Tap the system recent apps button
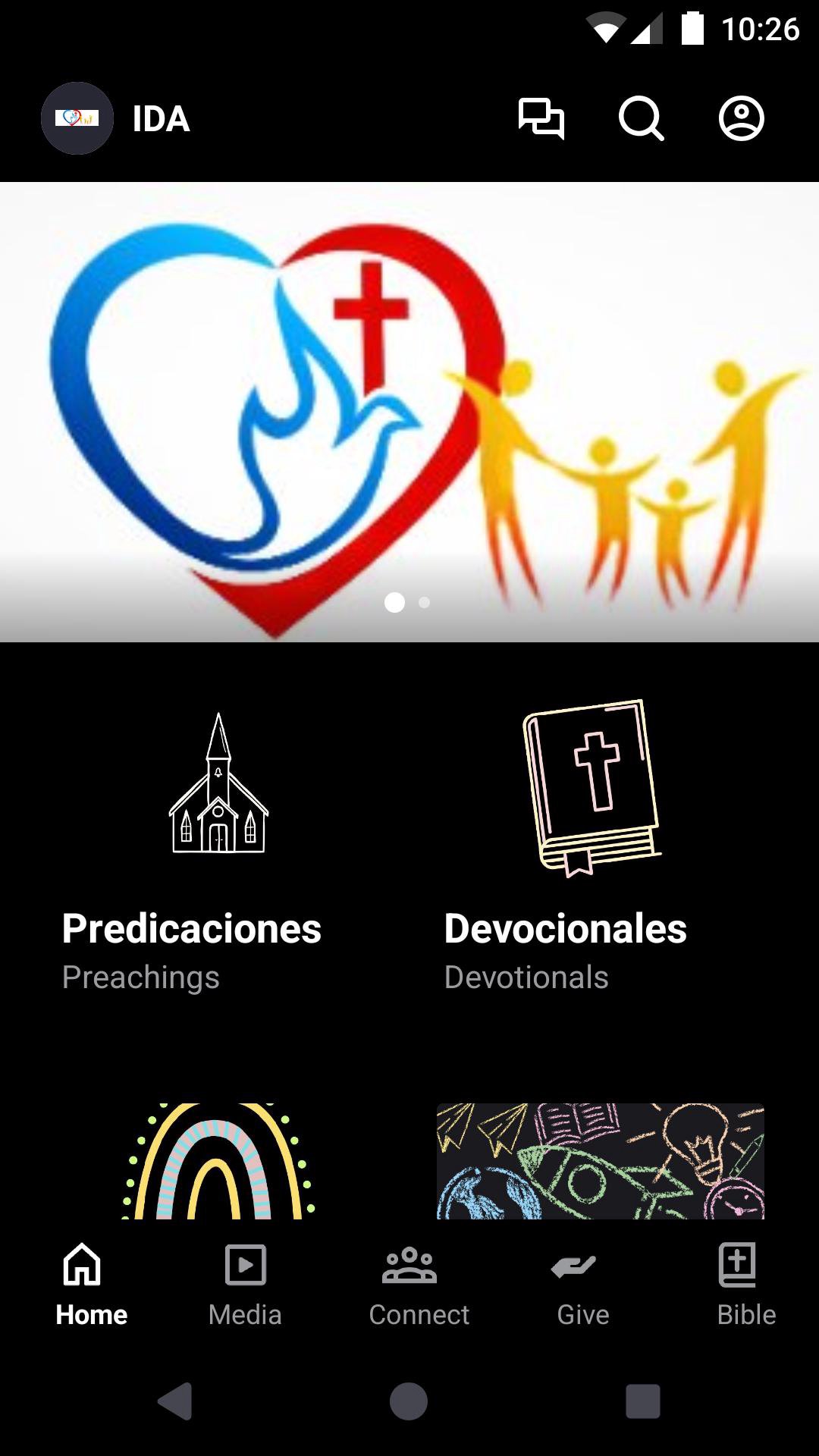The width and height of the screenshot is (819, 1456). (642, 1401)
